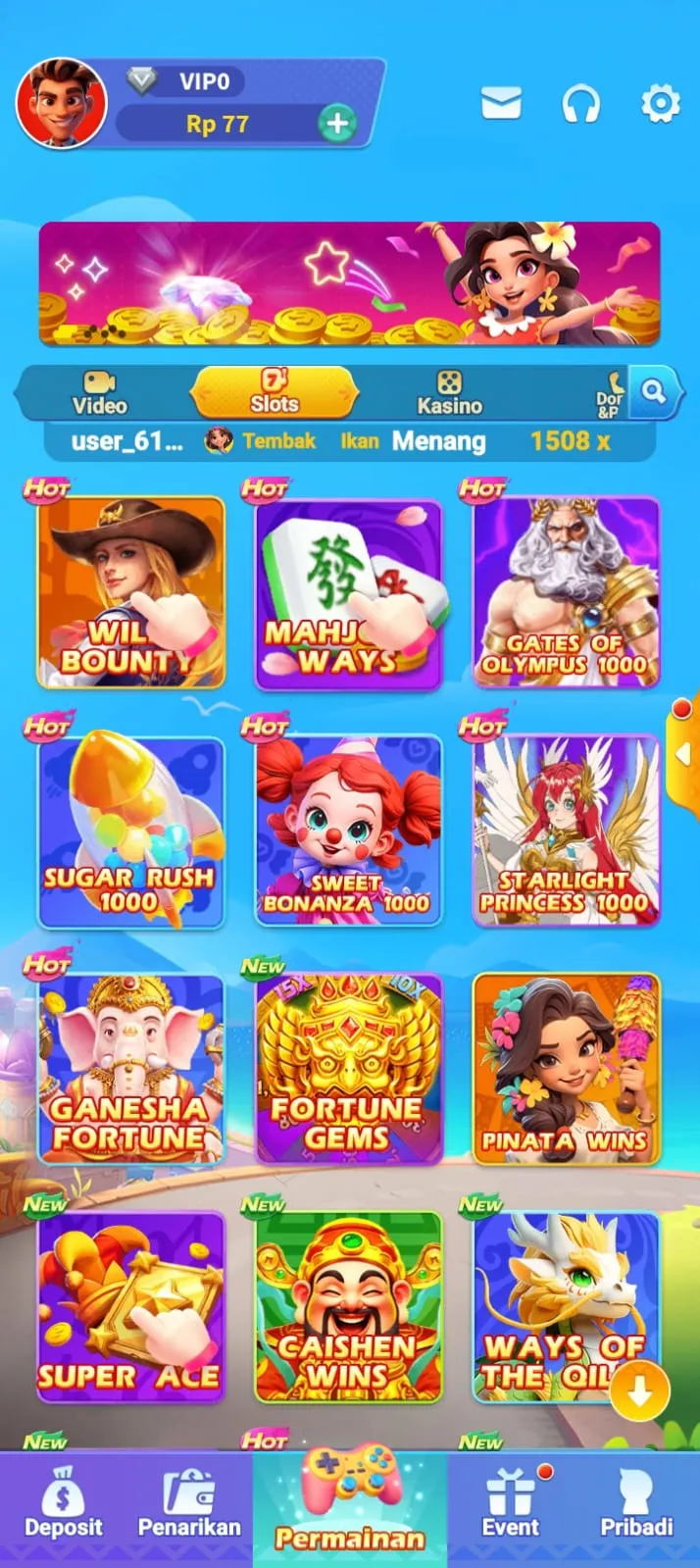Open the mail inbox icon

pyautogui.click(x=501, y=102)
